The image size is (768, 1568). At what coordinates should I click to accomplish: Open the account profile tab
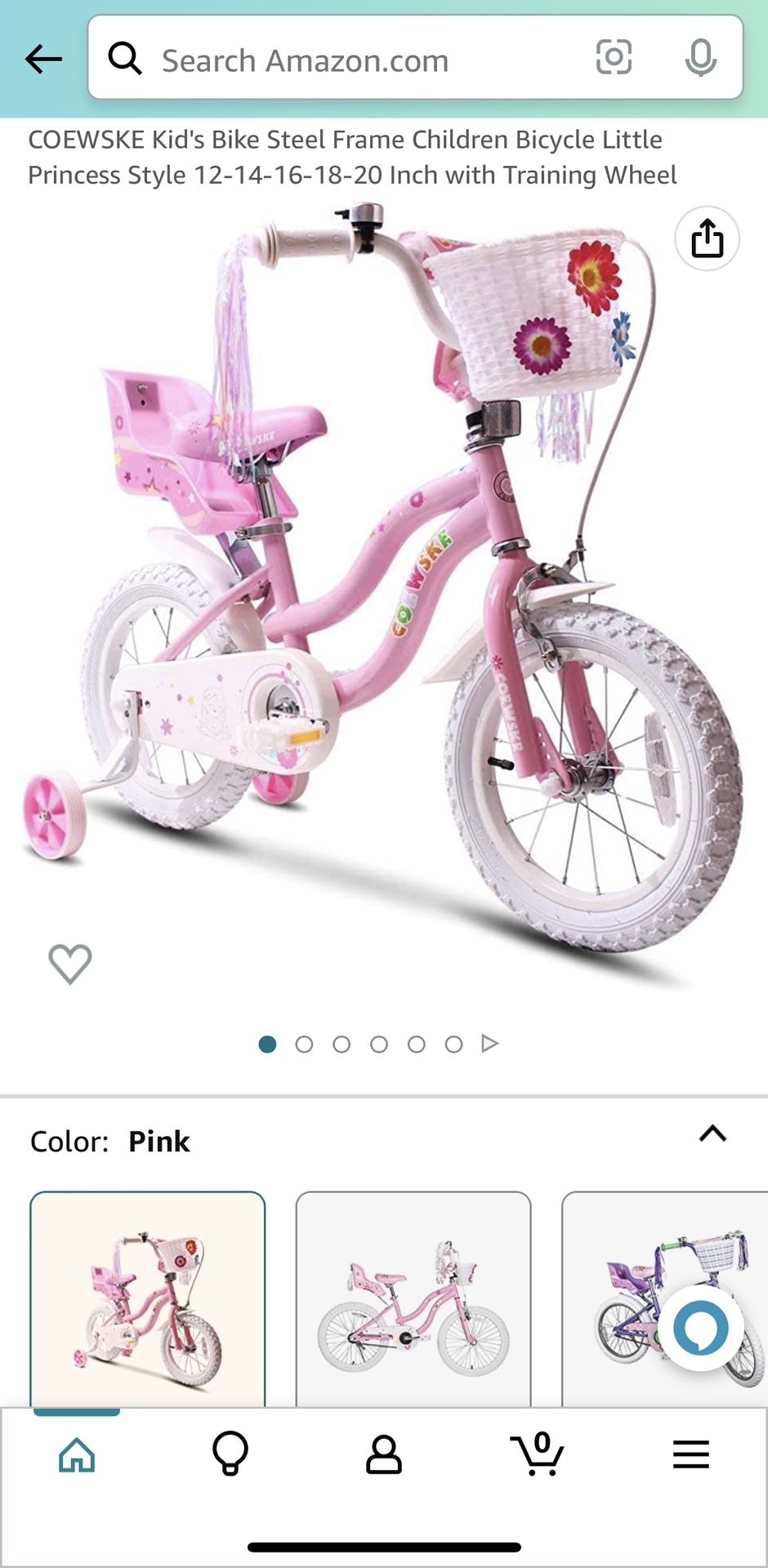pyautogui.click(x=384, y=1454)
